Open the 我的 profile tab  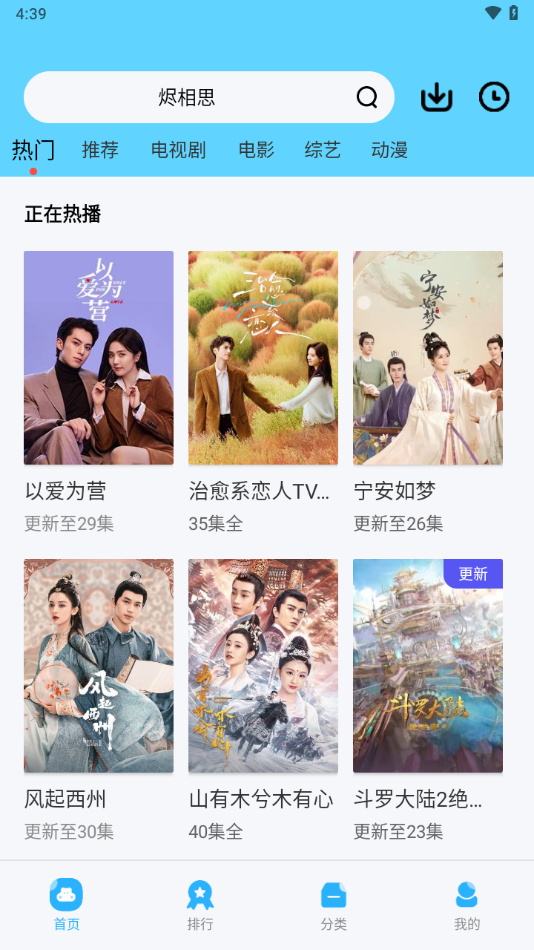[467, 905]
